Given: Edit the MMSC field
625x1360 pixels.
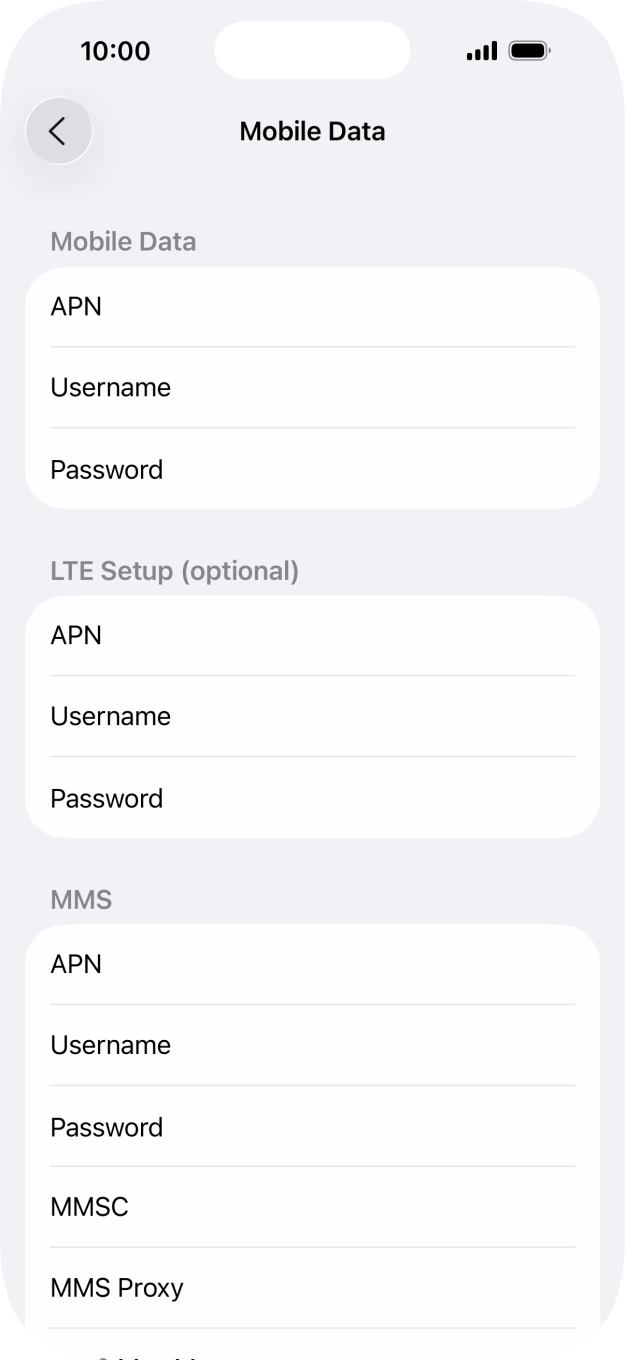Looking at the screenshot, I should pos(312,1208).
